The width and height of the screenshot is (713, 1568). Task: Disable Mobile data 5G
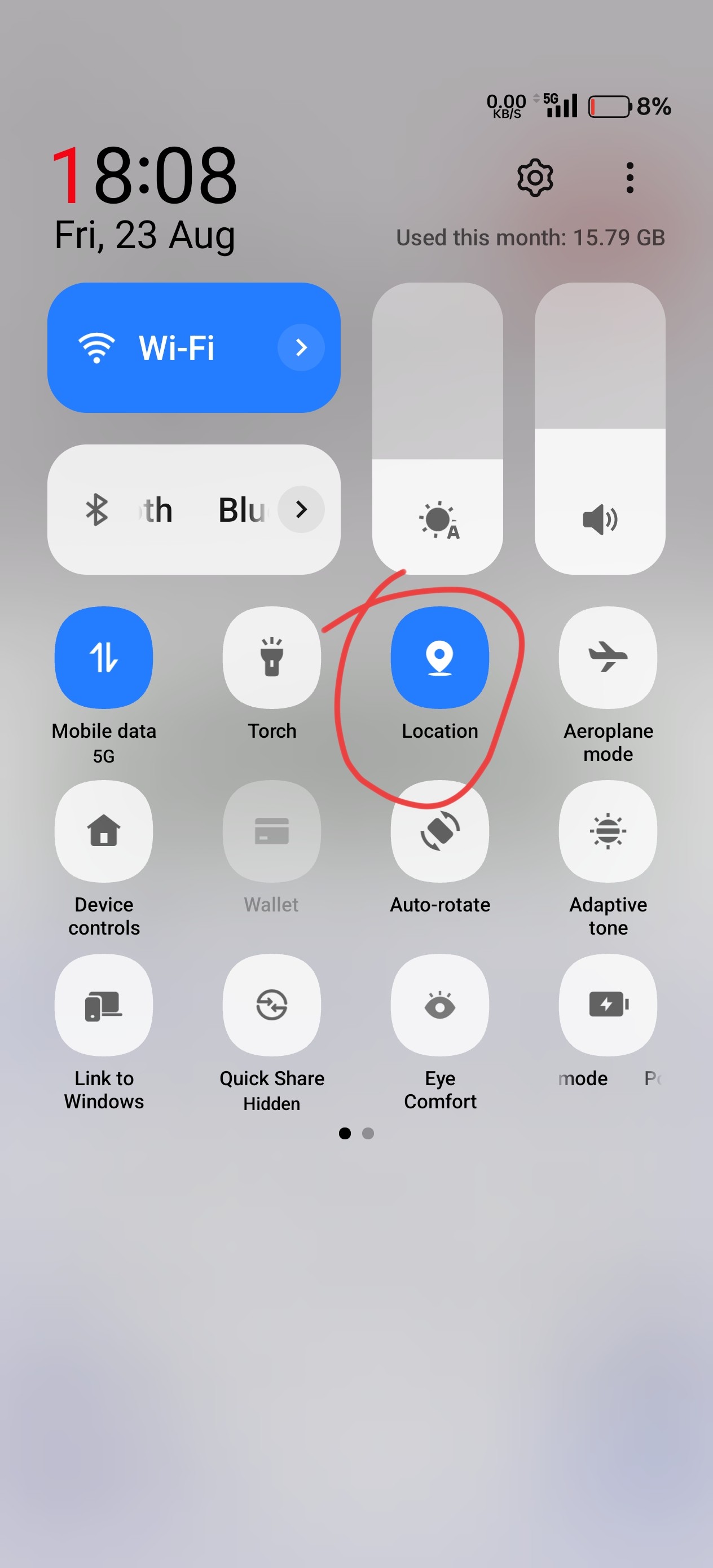coord(104,658)
